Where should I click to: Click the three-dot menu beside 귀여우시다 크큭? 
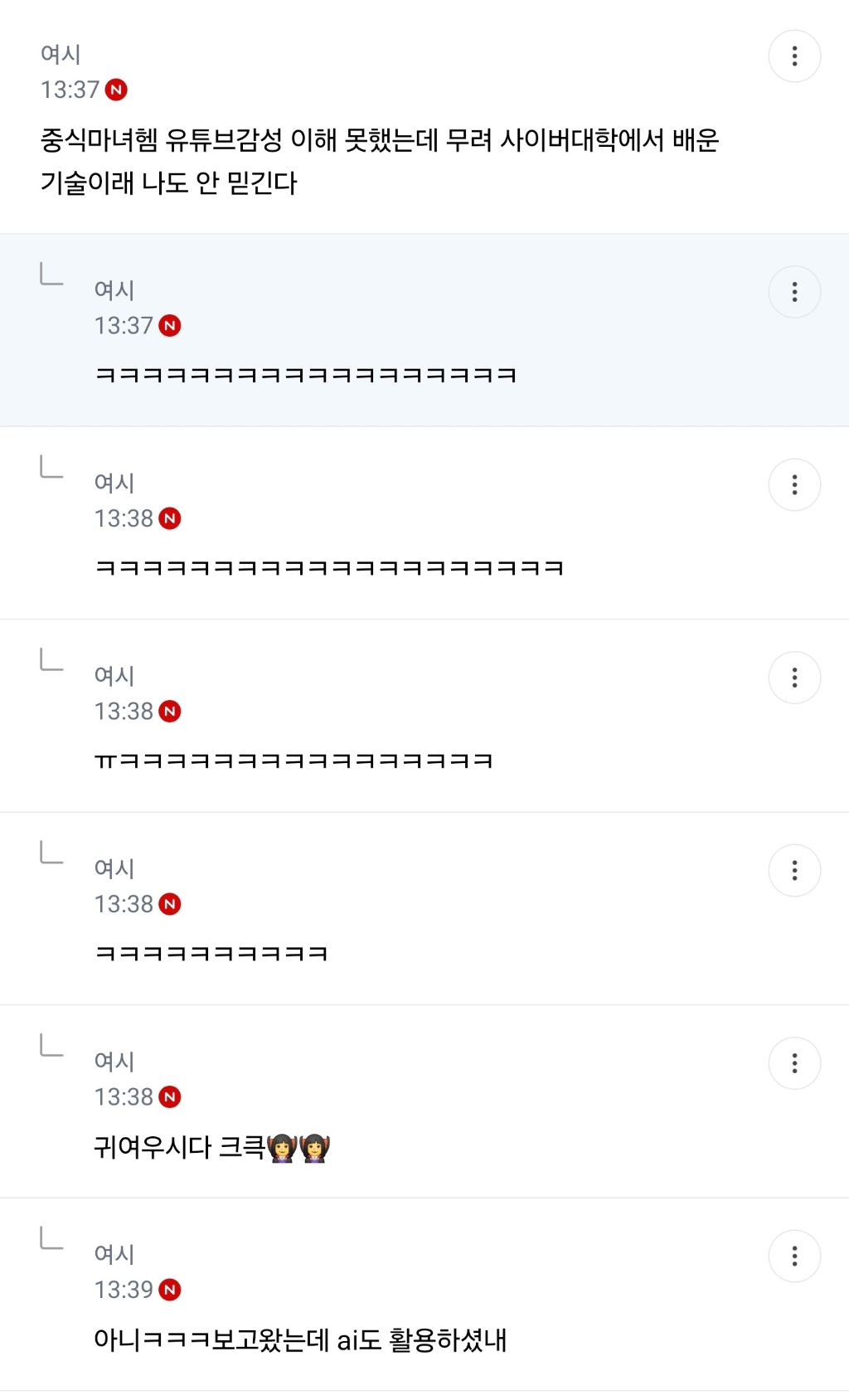point(795,1062)
